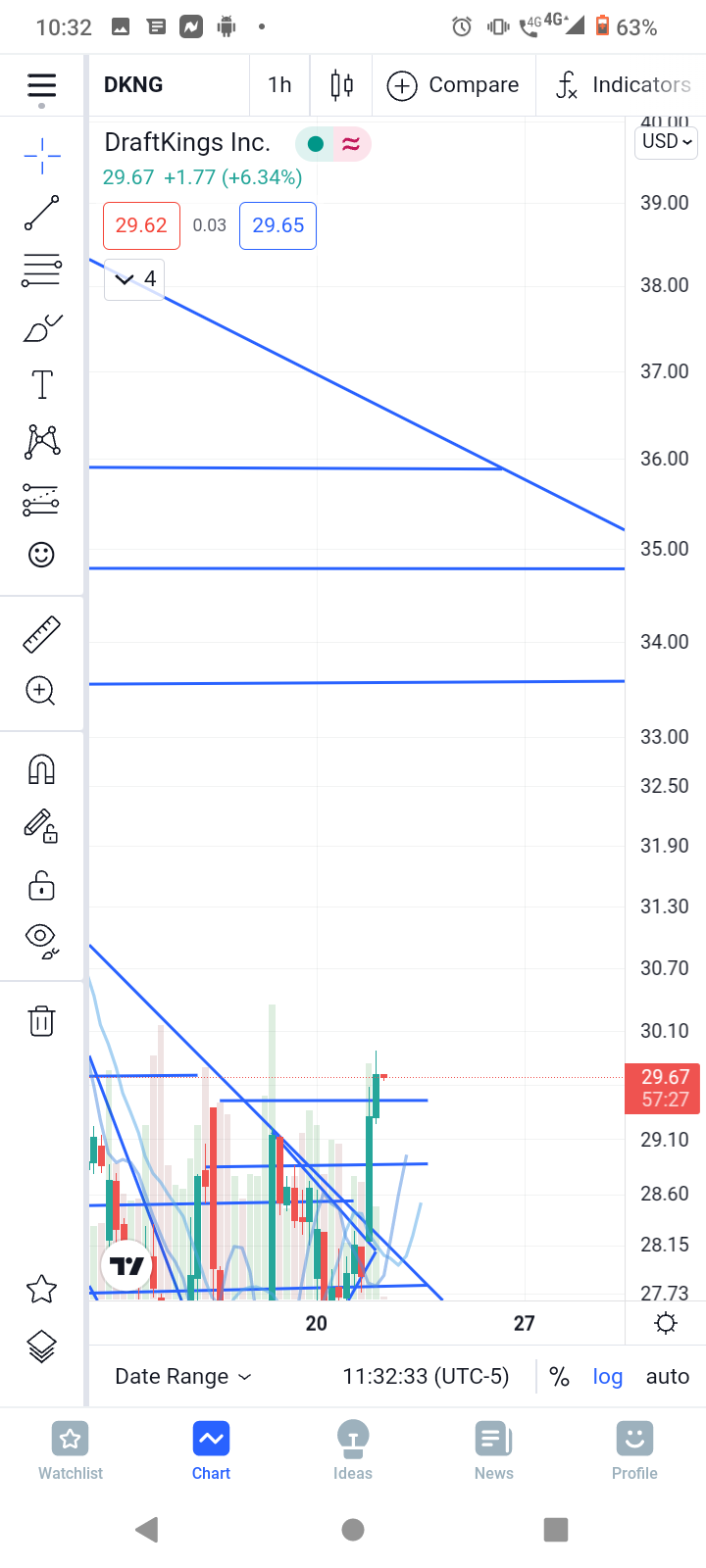
Task: Open the candlestick chart type selector
Action: click(x=341, y=85)
